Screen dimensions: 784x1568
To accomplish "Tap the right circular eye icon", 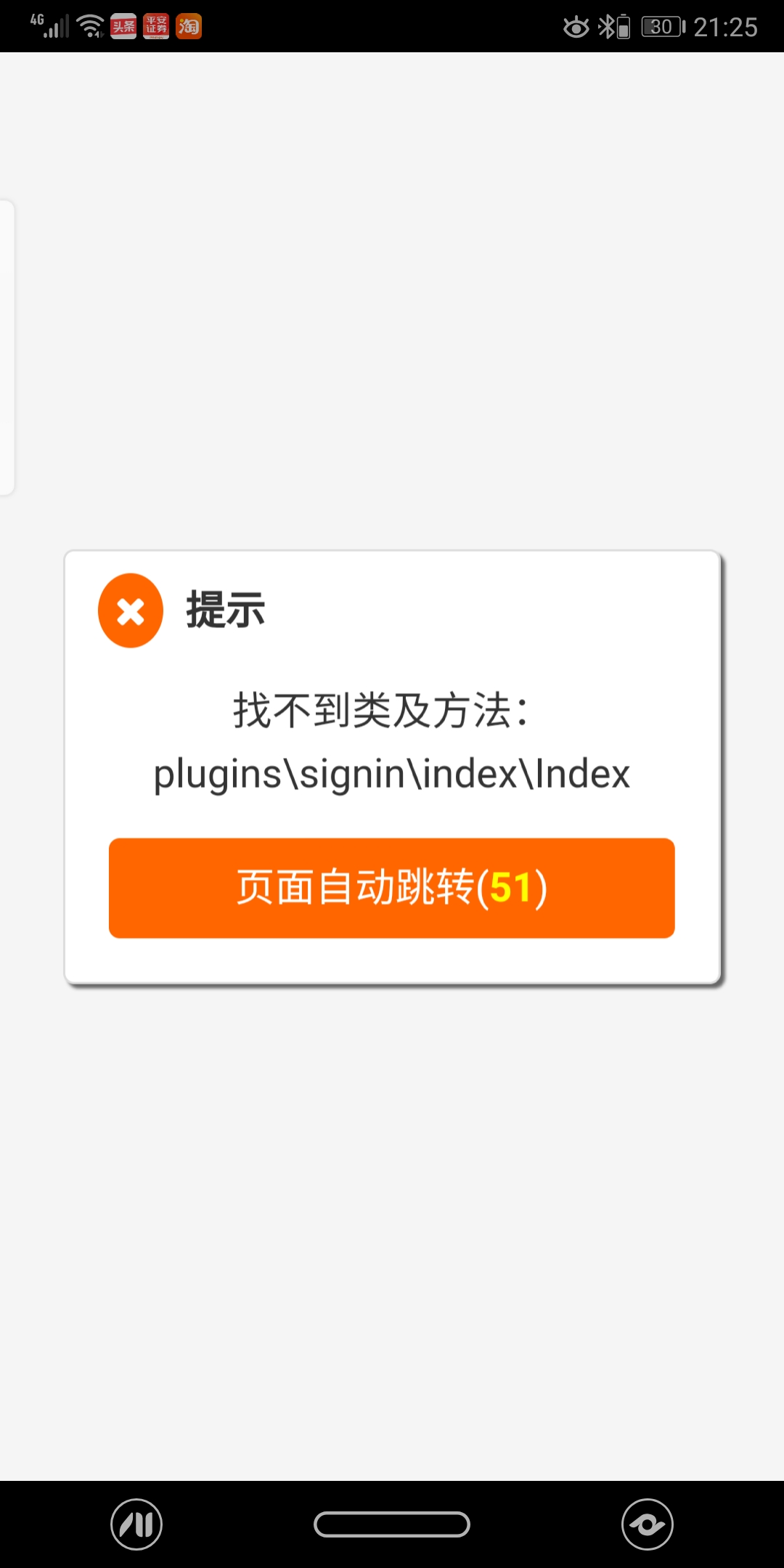I will tap(647, 1524).
